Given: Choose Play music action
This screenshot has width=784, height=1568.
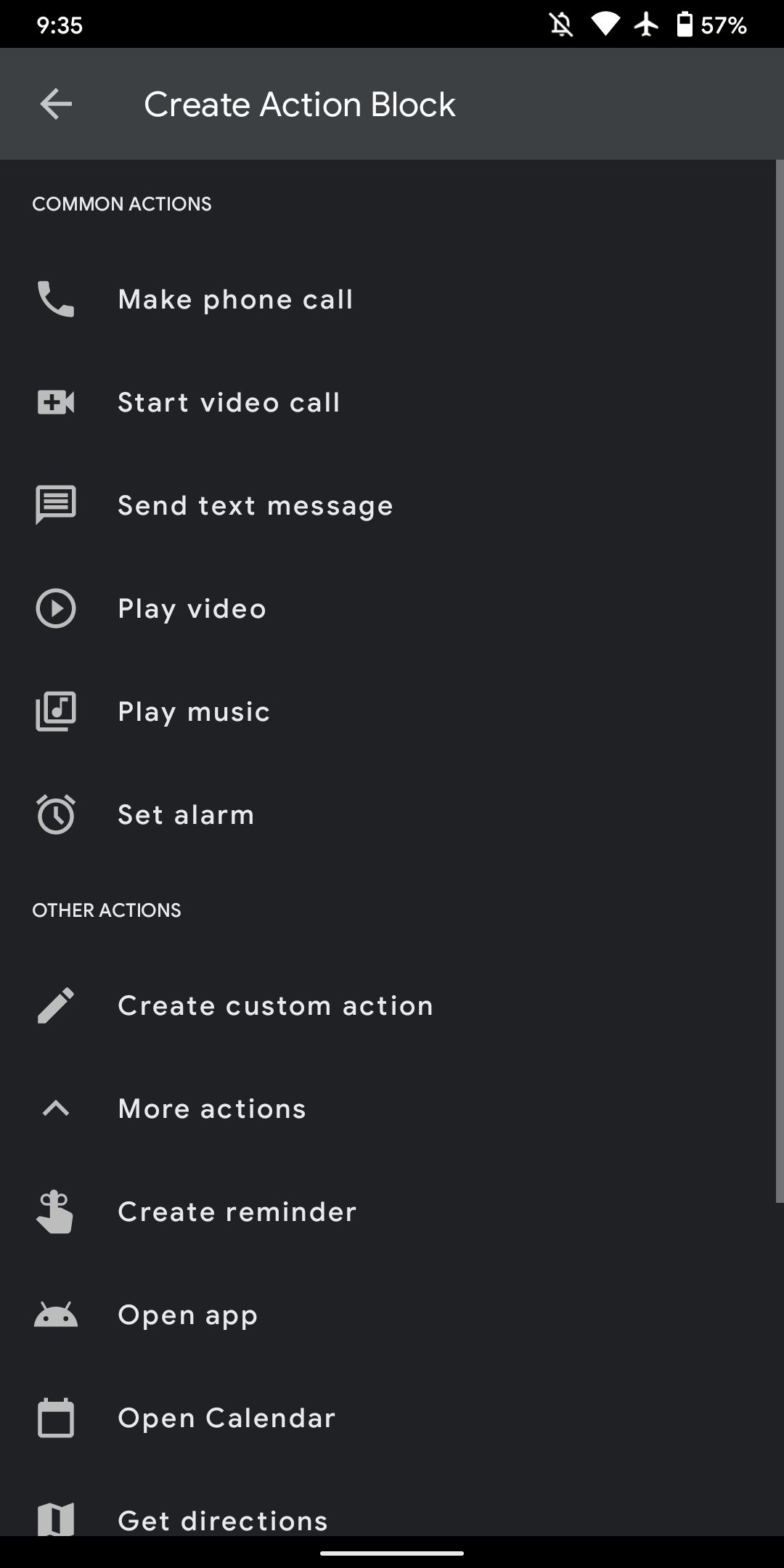Looking at the screenshot, I should click(x=392, y=711).
